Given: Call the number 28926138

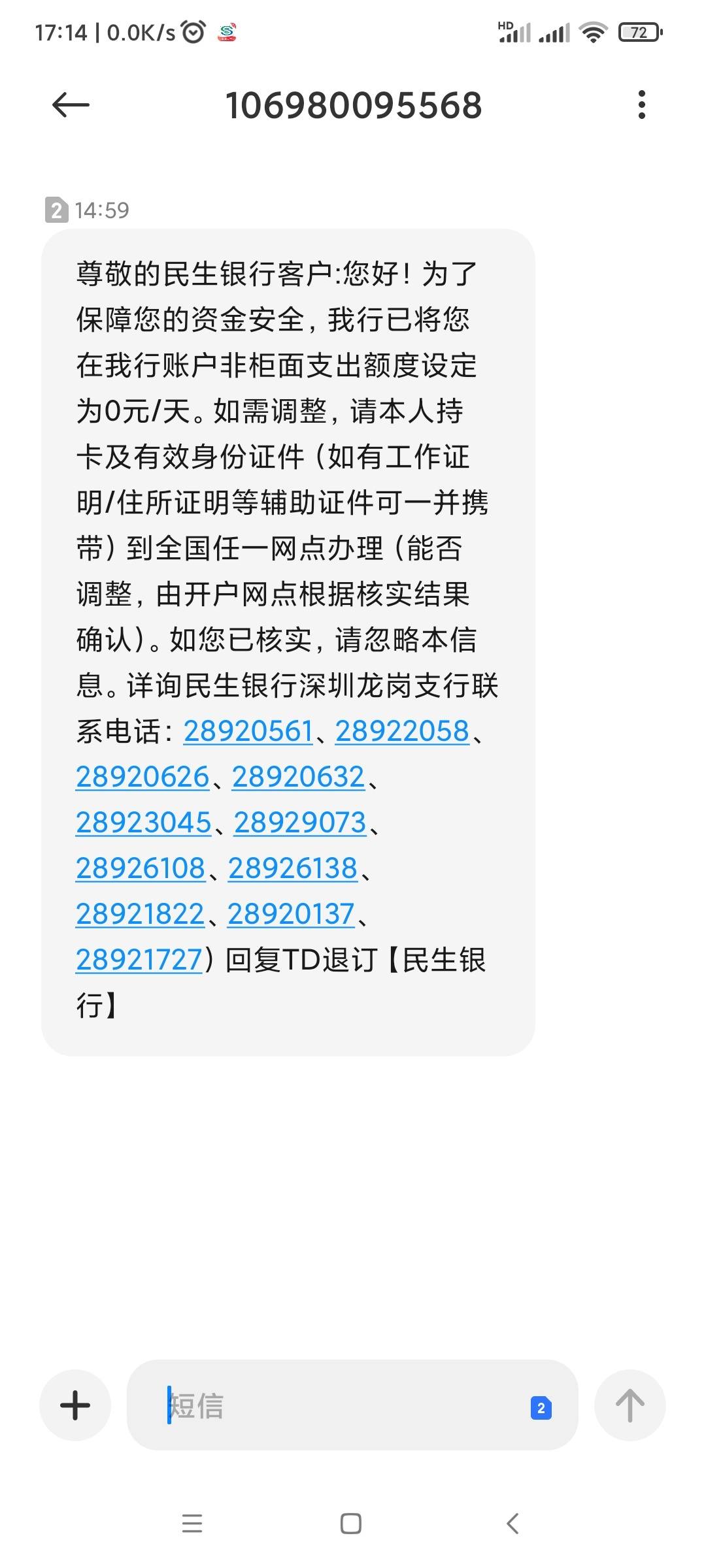Looking at the screenshot, I should [x=293, y=868].
